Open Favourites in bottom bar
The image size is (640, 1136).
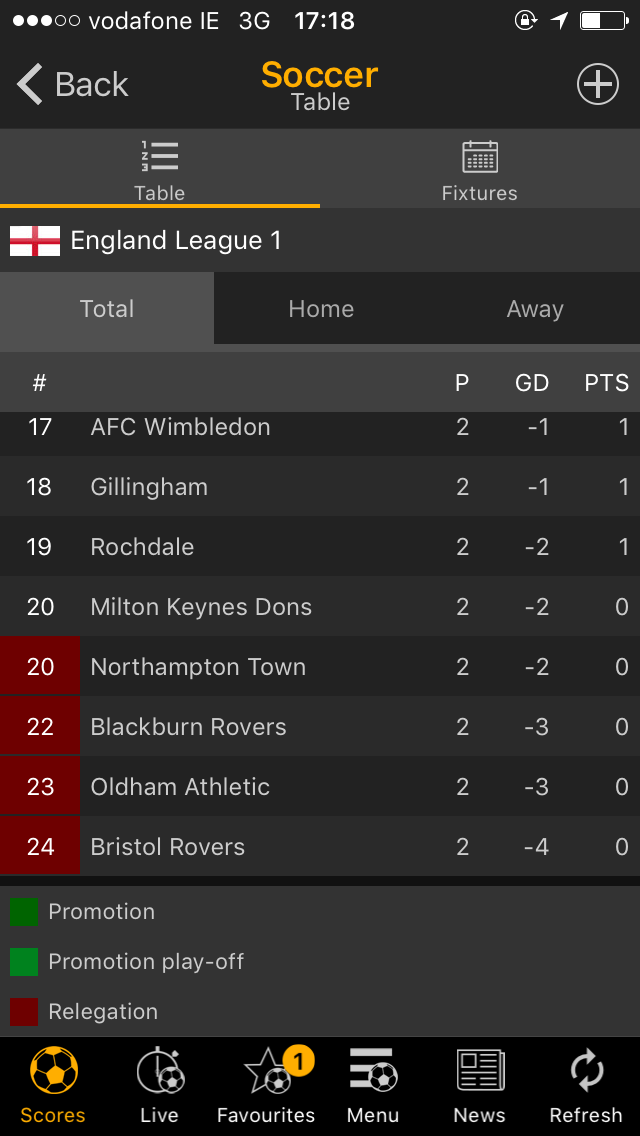pos(266,1086)
